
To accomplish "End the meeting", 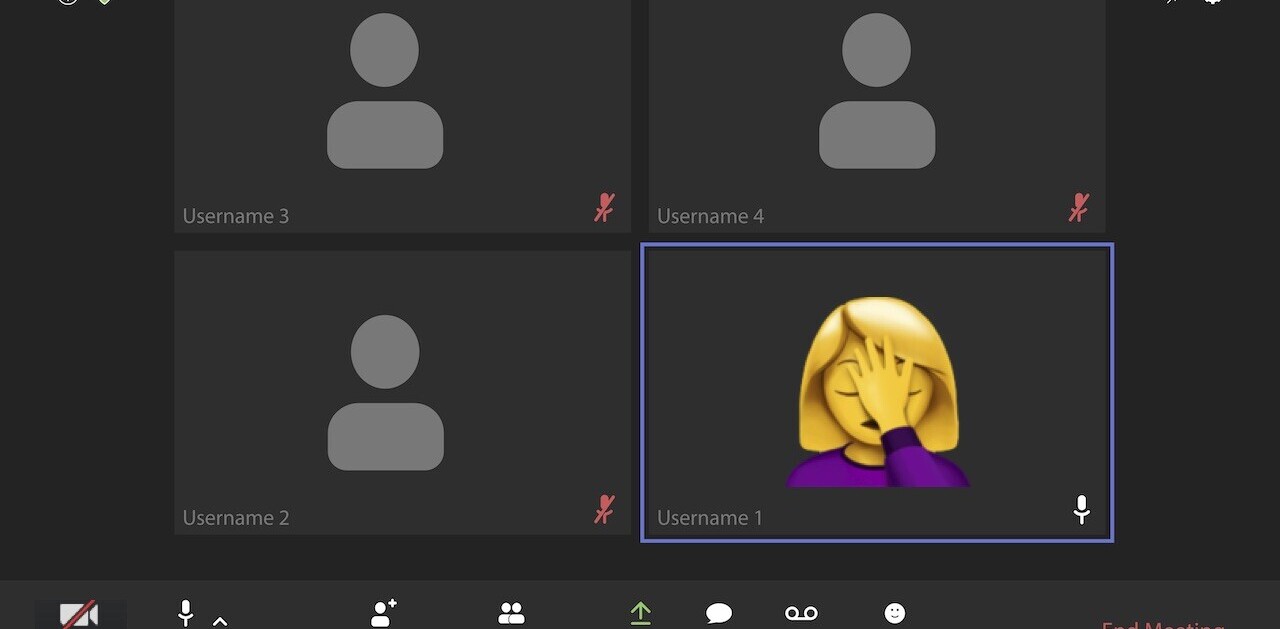I will (x=1162, y=624).
